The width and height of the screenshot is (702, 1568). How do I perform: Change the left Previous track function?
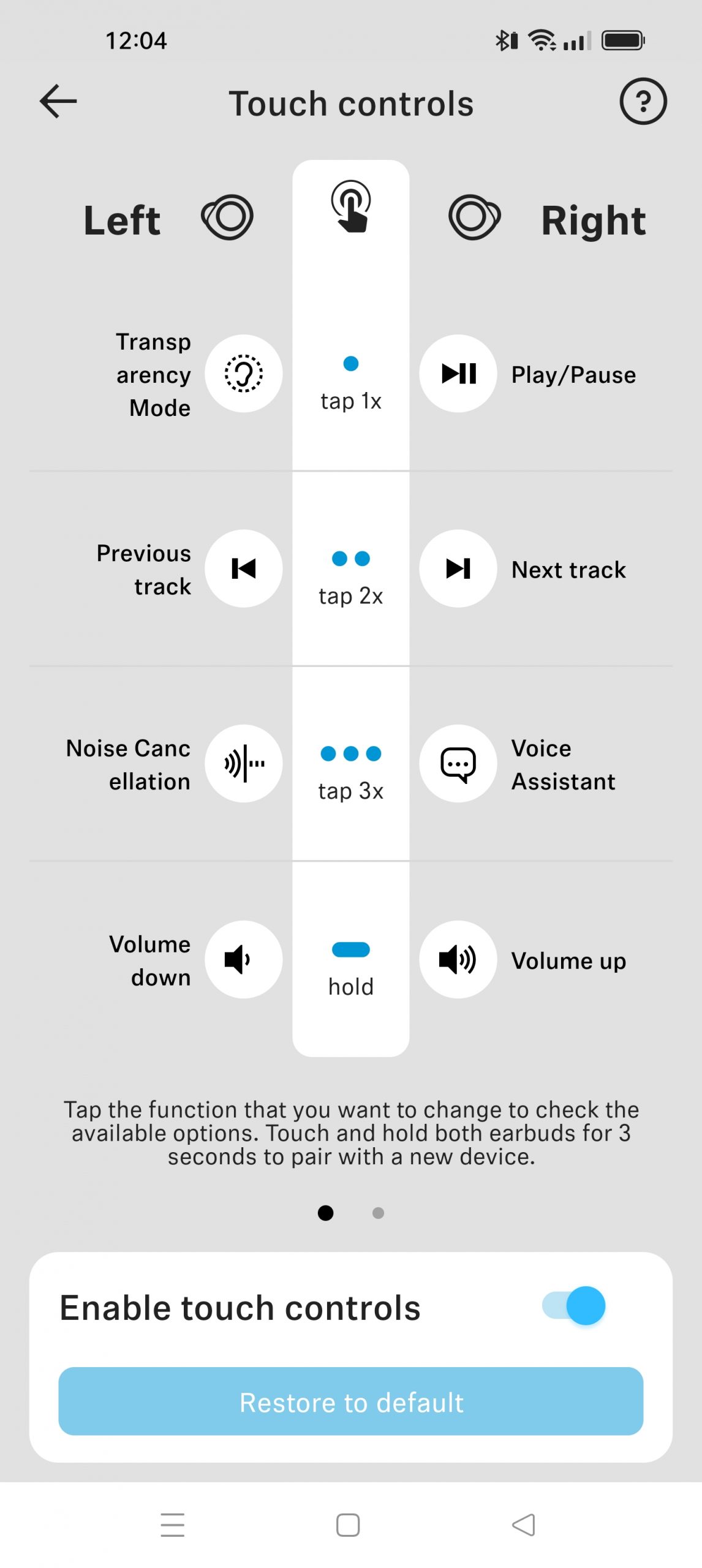(243, 568)
